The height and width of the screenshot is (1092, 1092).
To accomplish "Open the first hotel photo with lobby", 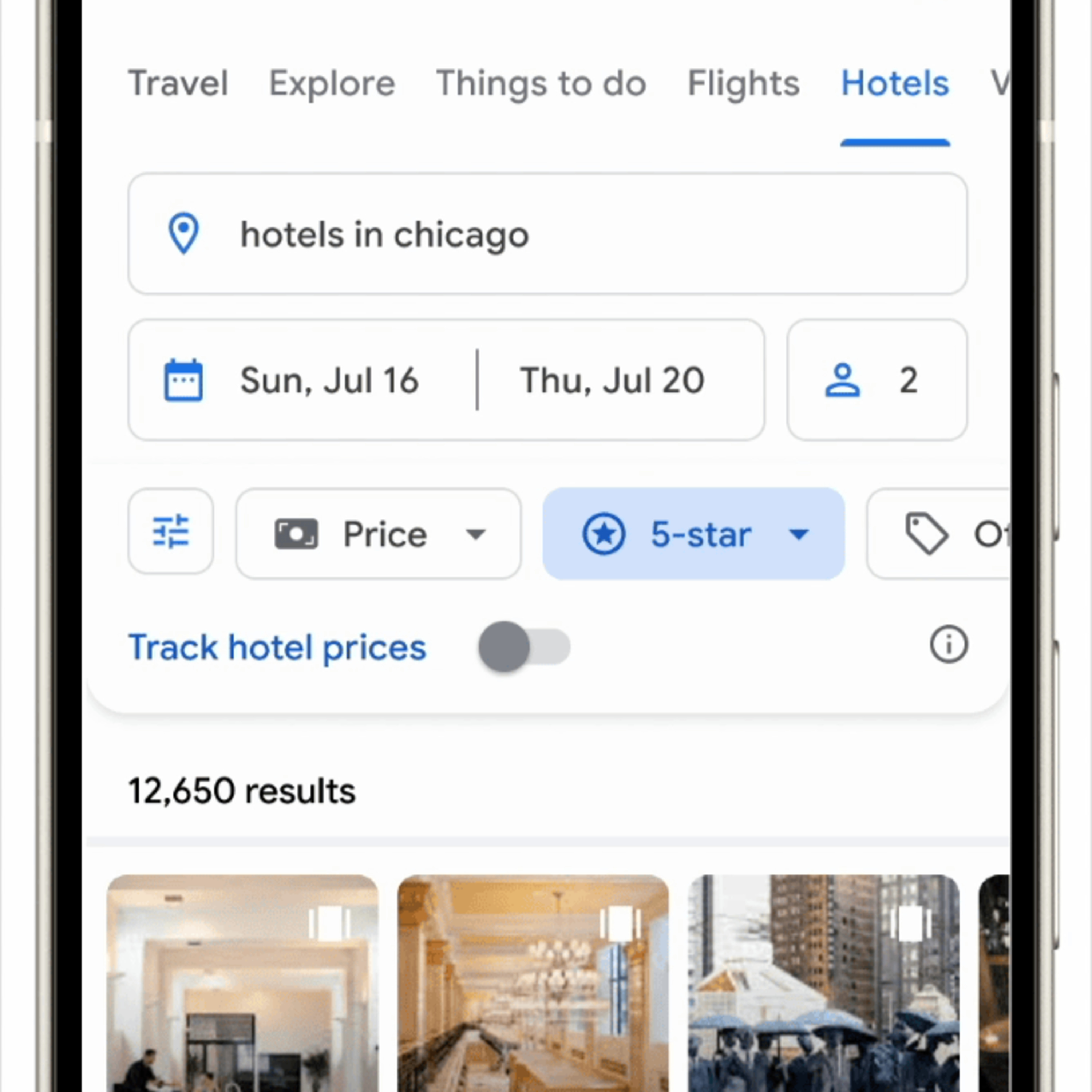I will click(242, 983).
